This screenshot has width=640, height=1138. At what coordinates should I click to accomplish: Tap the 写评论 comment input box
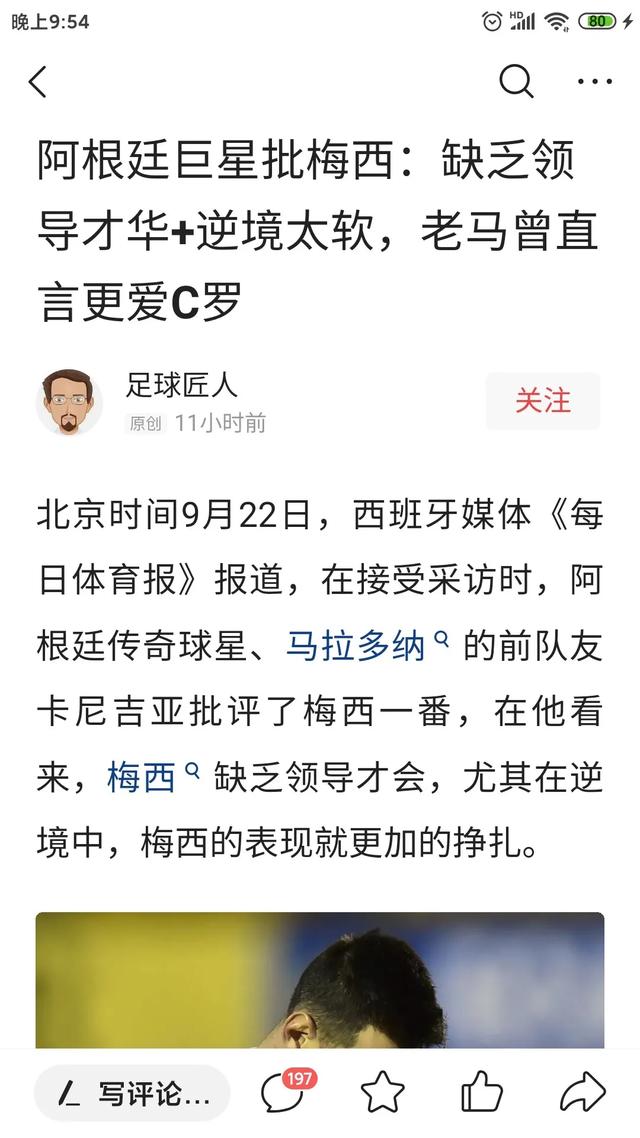point(132,1094)
